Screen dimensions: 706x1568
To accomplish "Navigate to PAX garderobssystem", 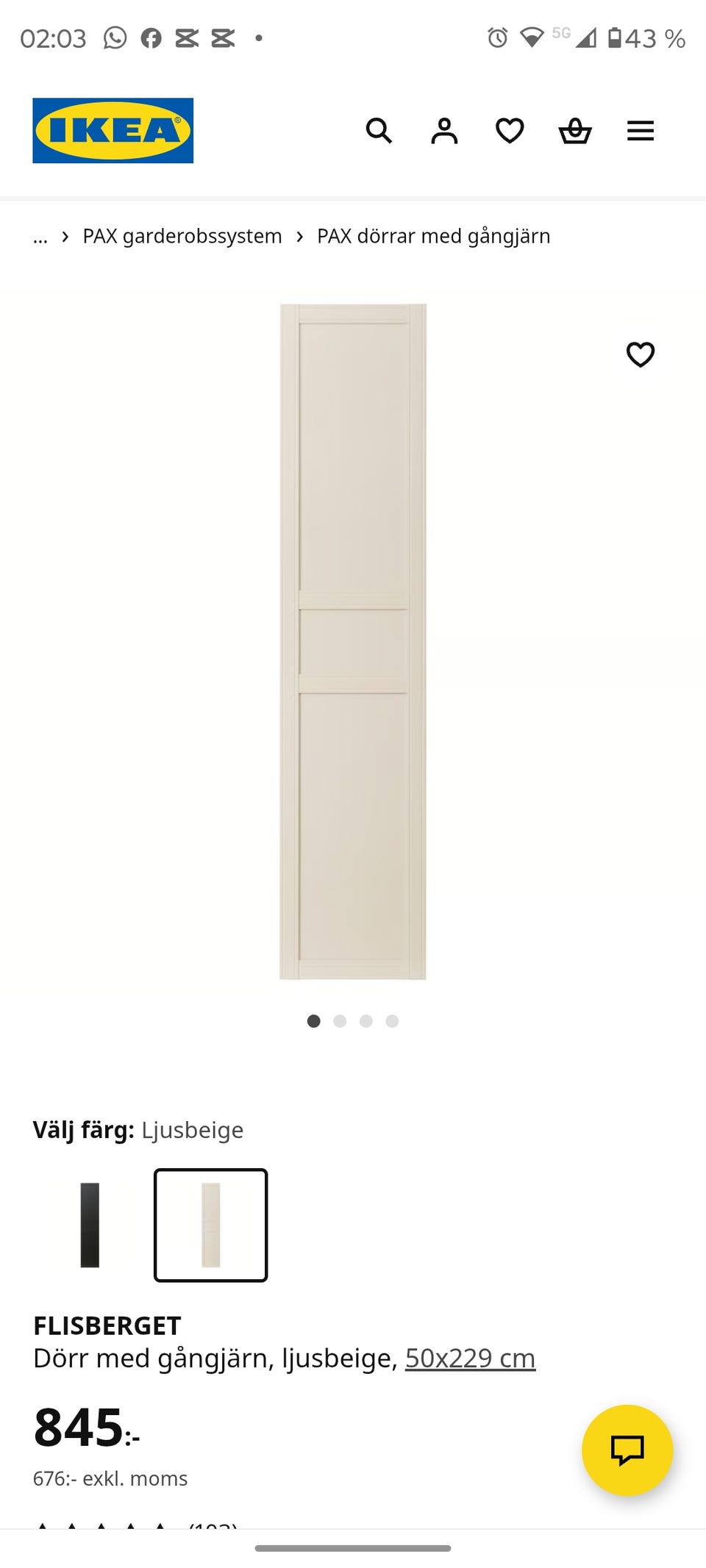I will (x=182, y=236).
